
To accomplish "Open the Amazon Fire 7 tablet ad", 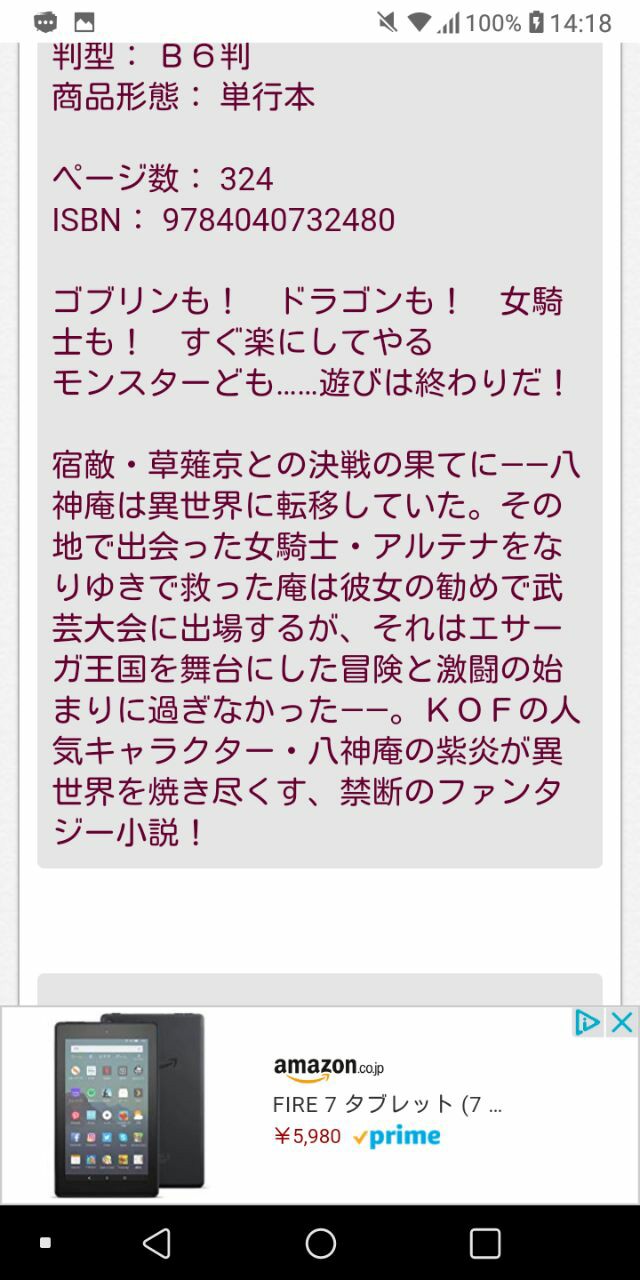I will (386, 1104).
